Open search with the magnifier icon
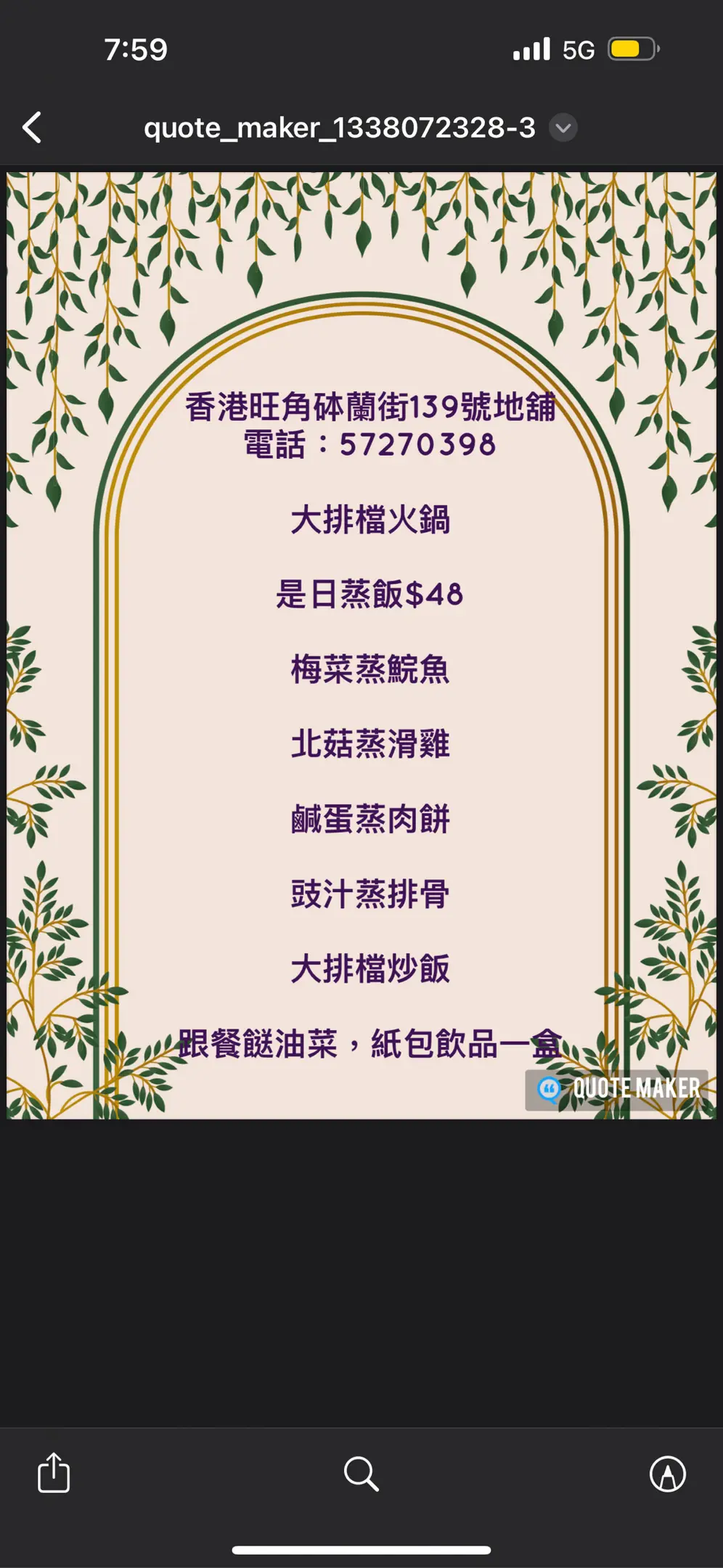Image resolution: width=723 pixels, height=1568 pixels. pyautogui.click(x=361, y=1474)
